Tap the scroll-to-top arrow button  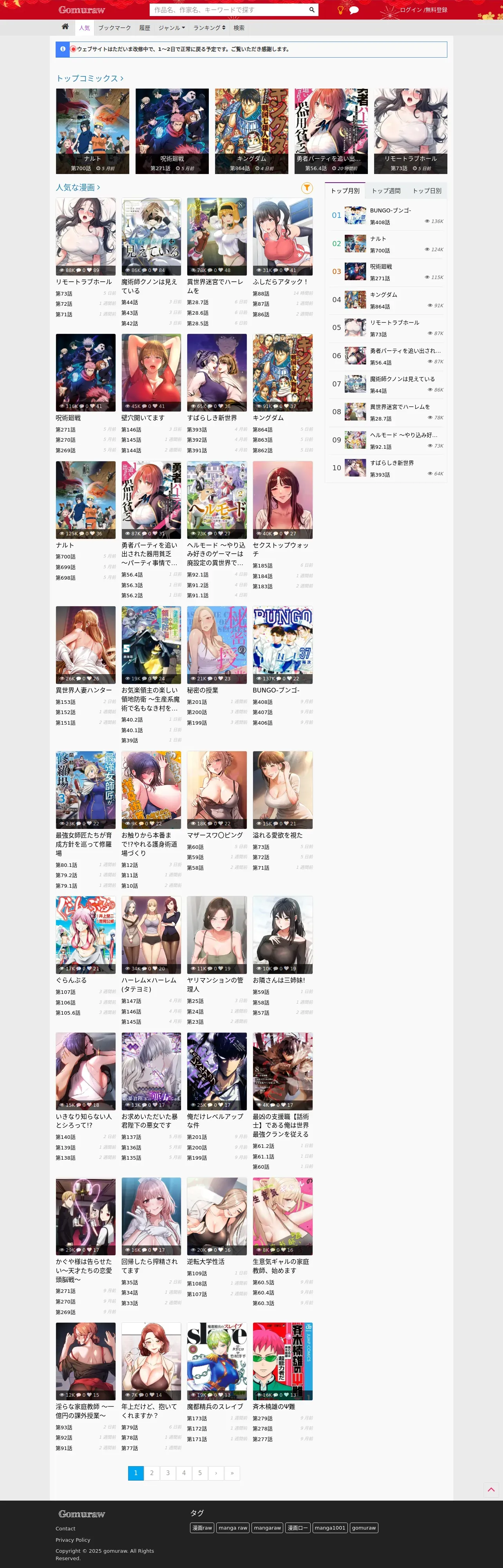(492, 1490)
